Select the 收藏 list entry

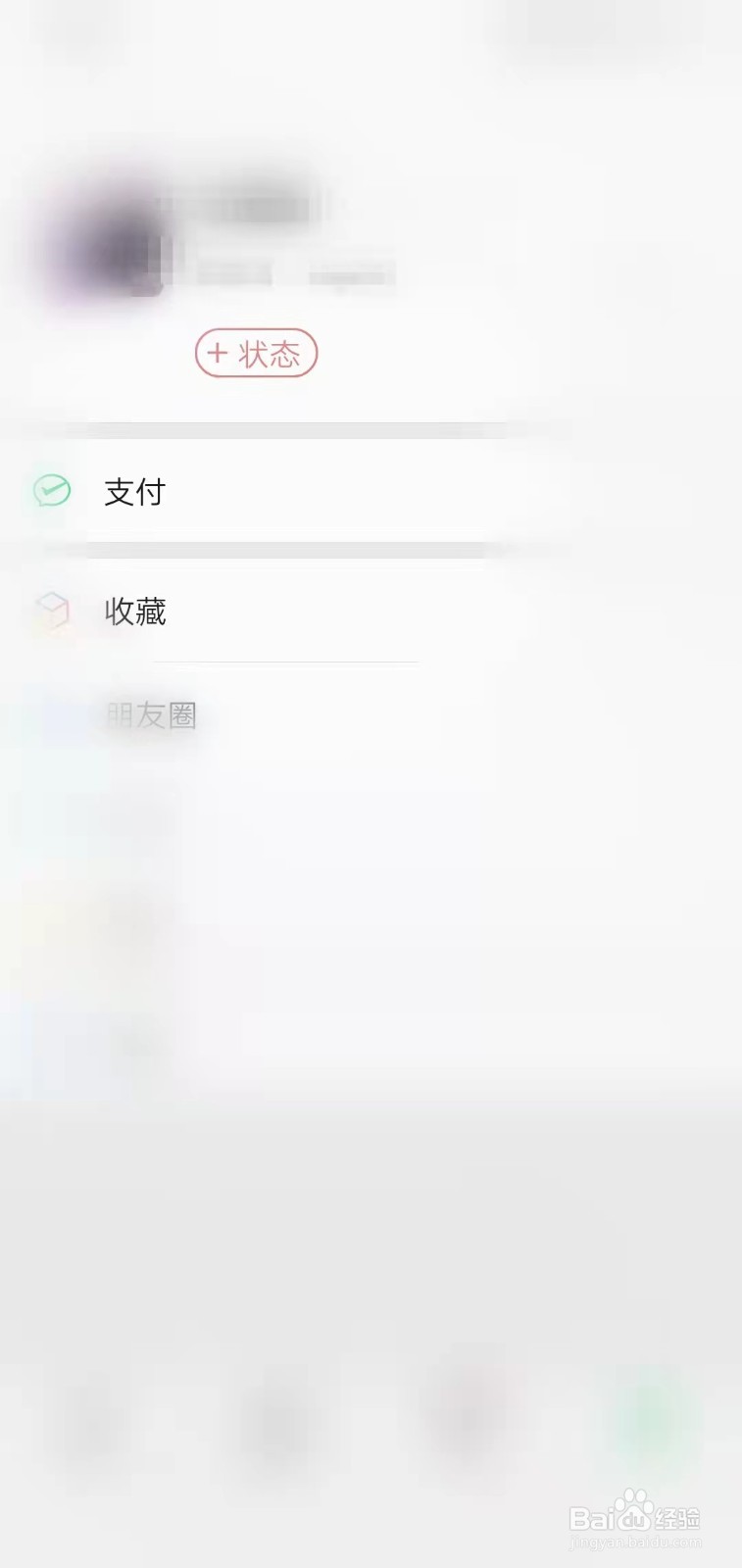pos(135,612)
